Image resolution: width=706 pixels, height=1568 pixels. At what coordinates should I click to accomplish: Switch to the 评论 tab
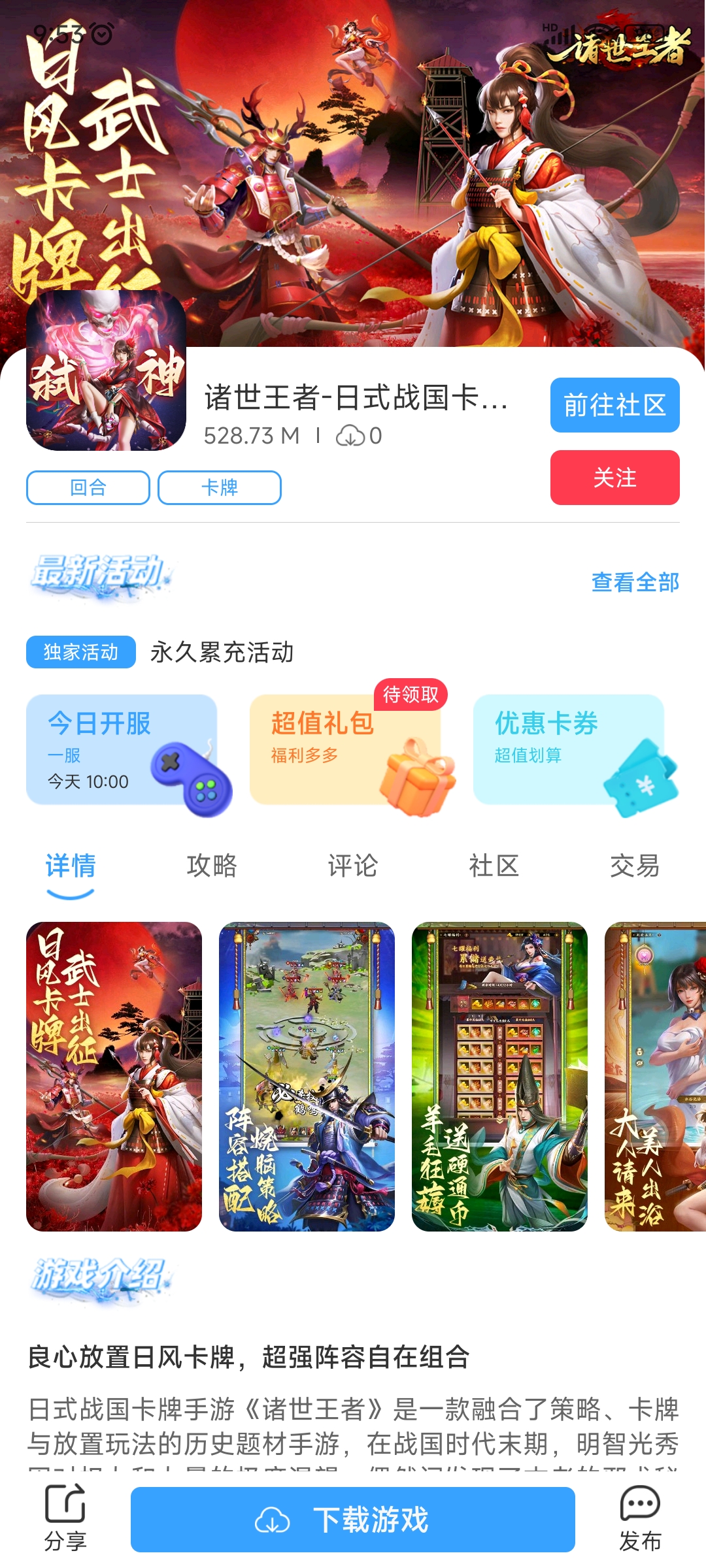(x=353, y=866)
